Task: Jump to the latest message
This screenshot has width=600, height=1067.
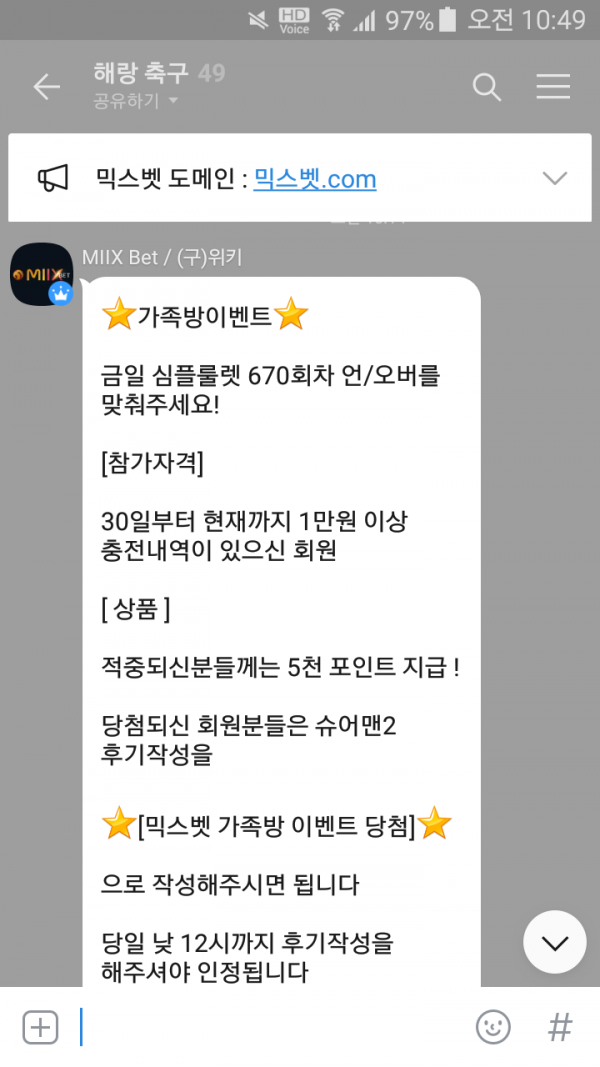Action: tap(554, 942)
